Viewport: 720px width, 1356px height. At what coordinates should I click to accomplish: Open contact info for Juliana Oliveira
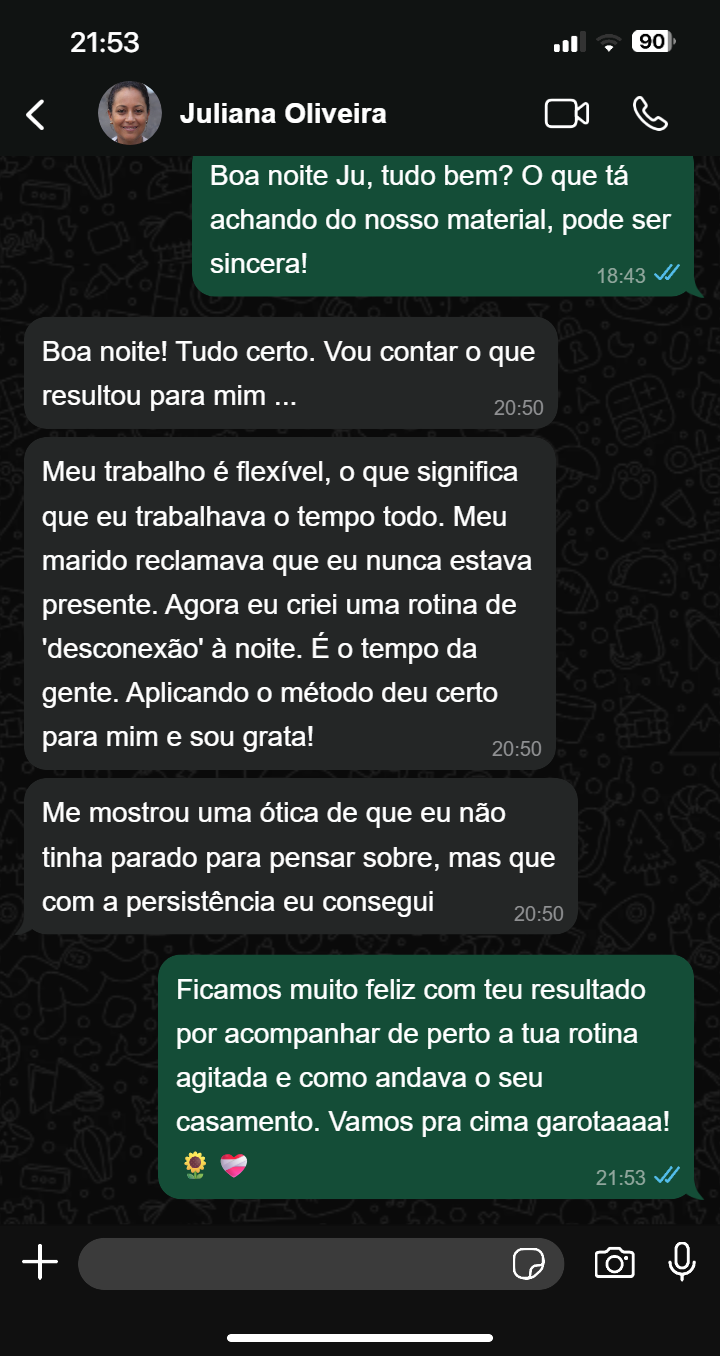tap(283, 114)
